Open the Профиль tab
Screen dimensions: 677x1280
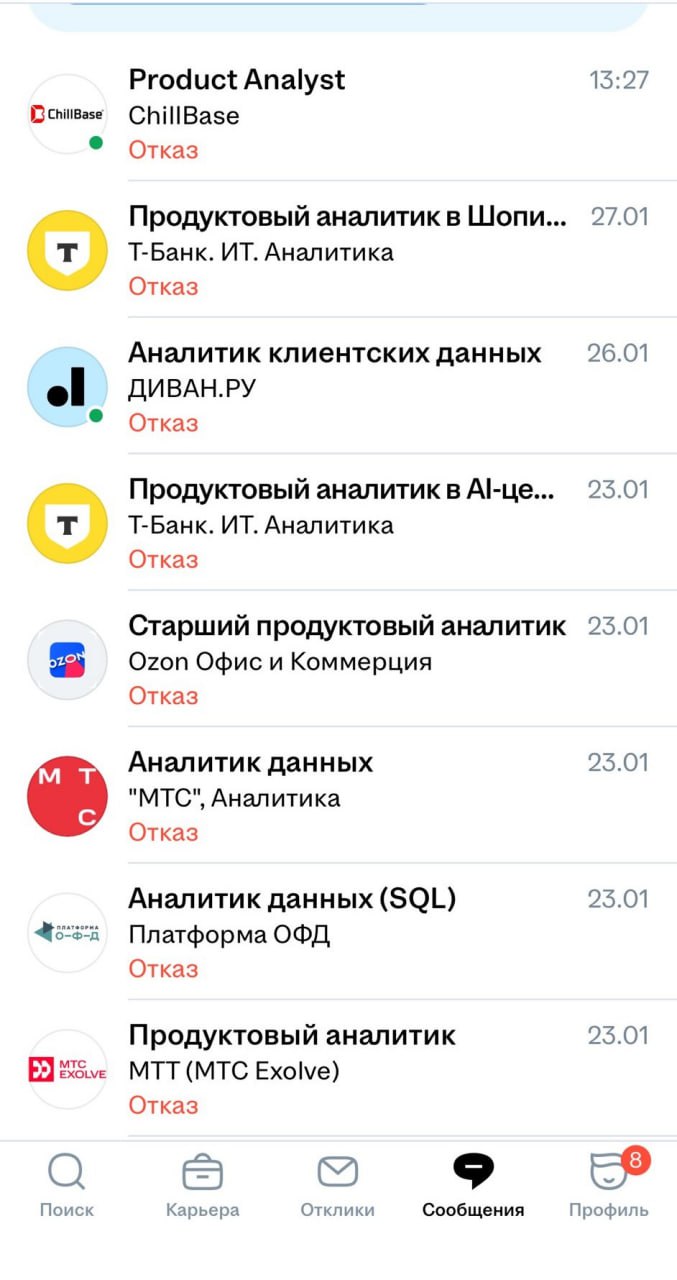tap(608, 1186)
